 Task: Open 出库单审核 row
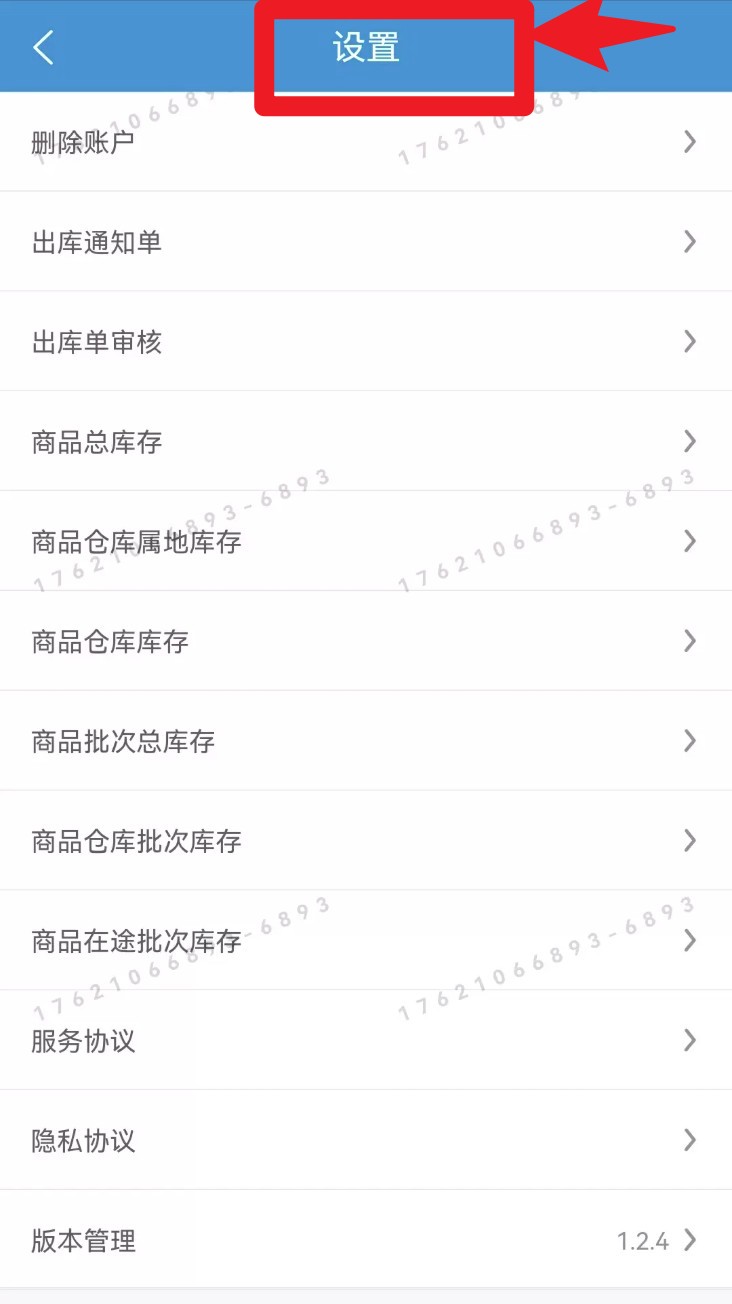[x=366, y=341]
